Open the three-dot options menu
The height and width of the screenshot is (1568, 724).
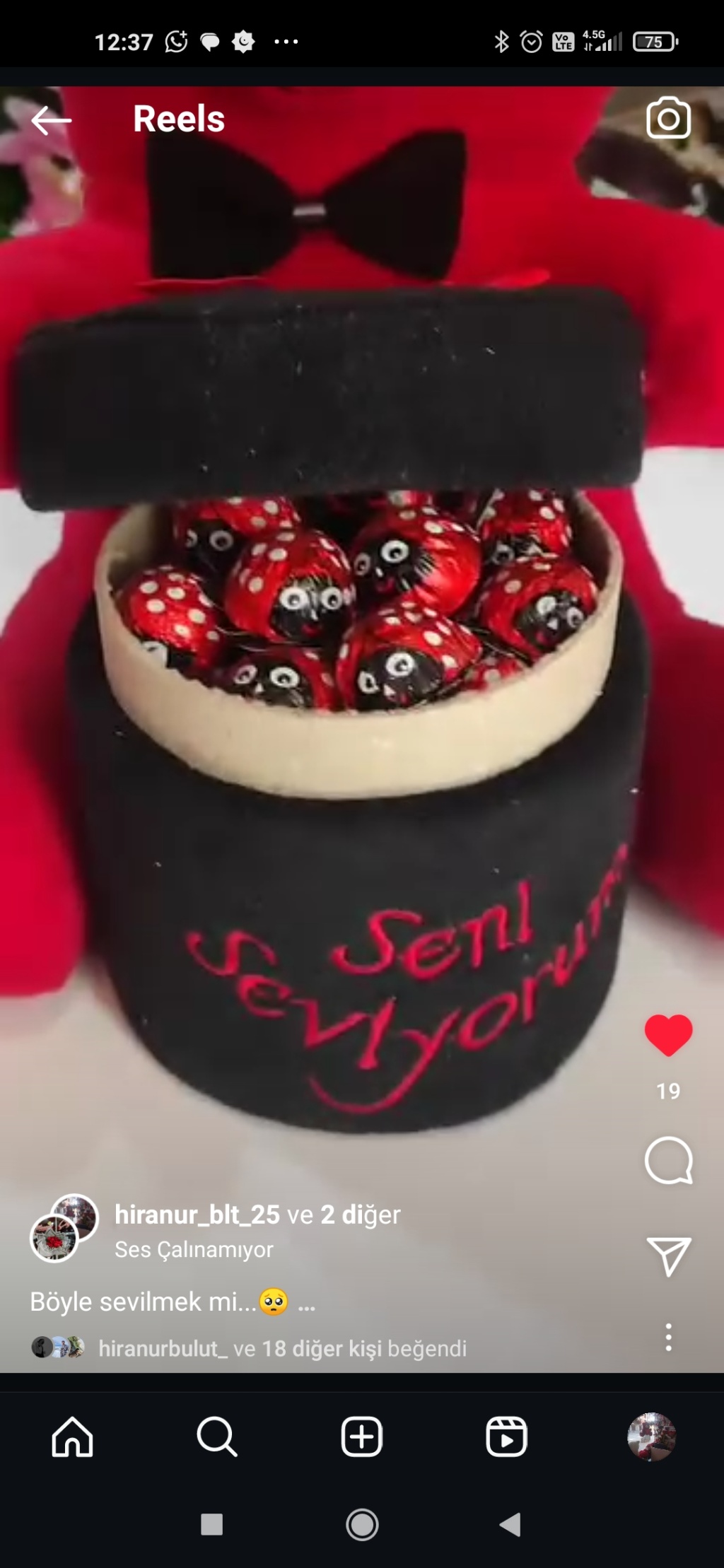pos(668,1338)
